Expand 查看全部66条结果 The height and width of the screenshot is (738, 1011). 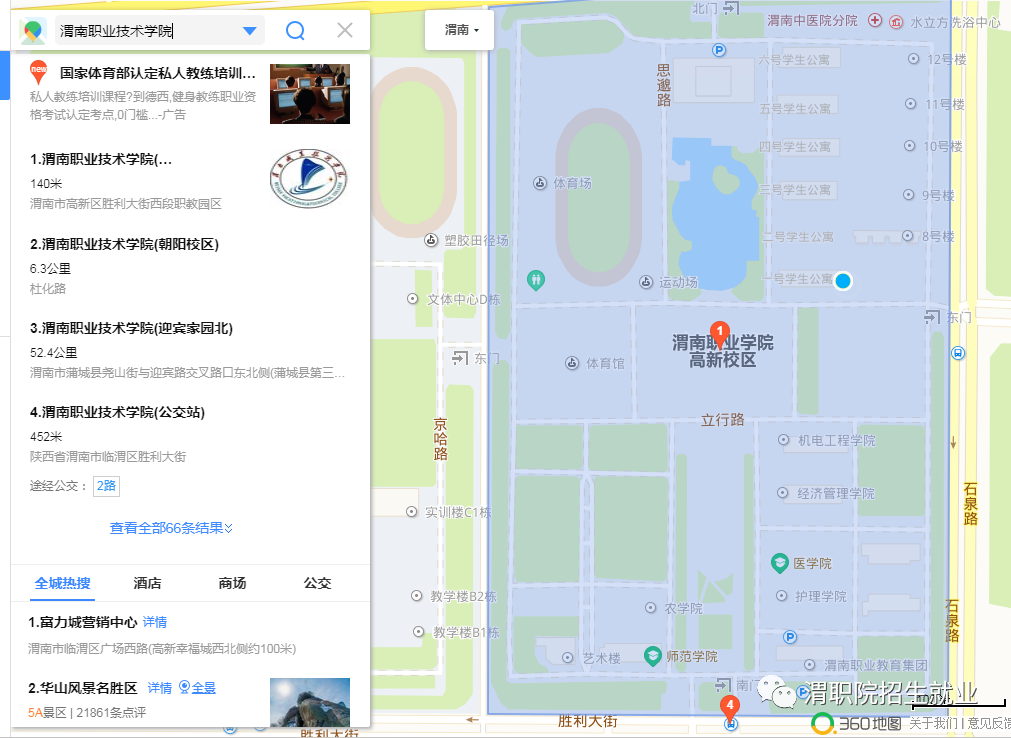coord(171,528)
